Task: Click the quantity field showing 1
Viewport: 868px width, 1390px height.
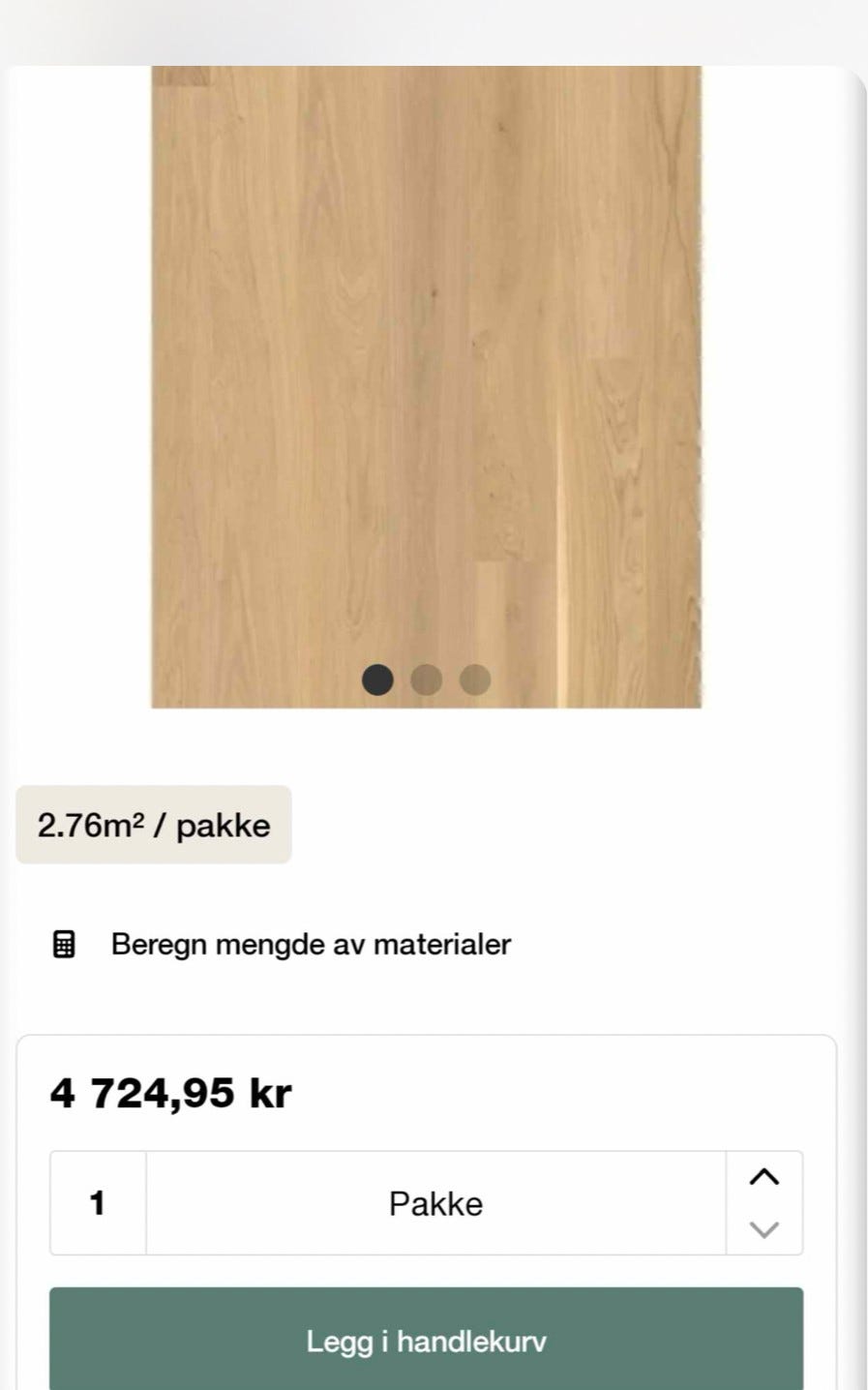Action: (x=96, y=1203)
